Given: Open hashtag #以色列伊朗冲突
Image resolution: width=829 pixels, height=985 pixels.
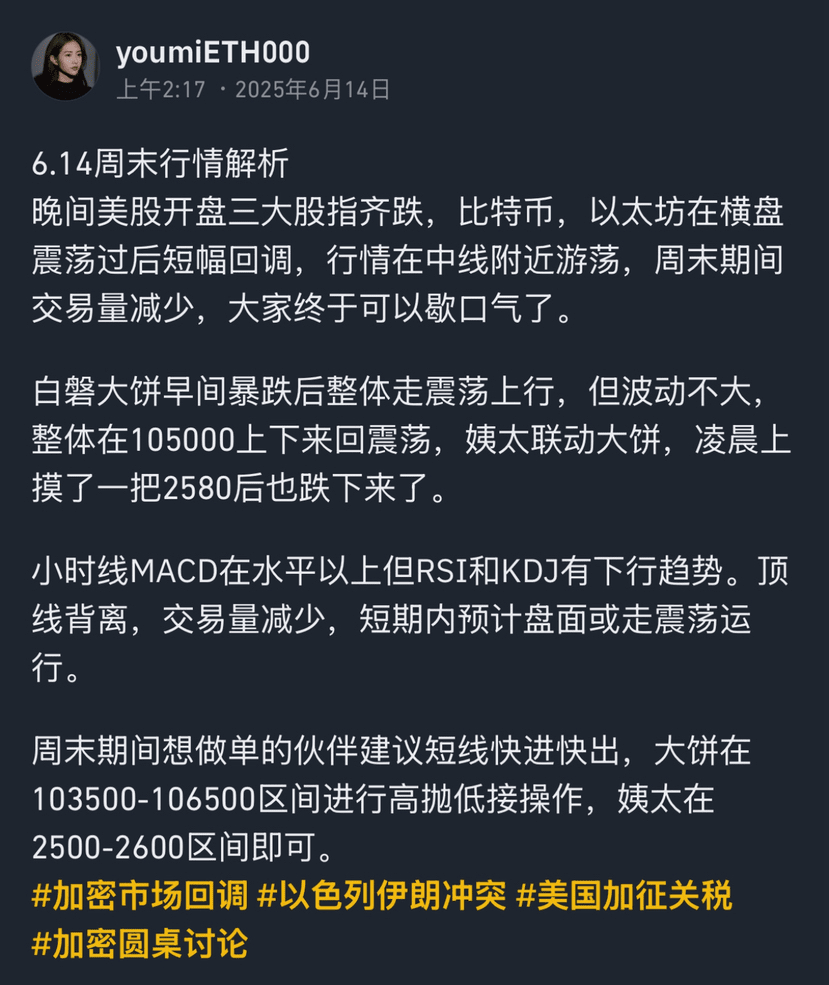Looking at the screenshot, I should pos(381,896).
